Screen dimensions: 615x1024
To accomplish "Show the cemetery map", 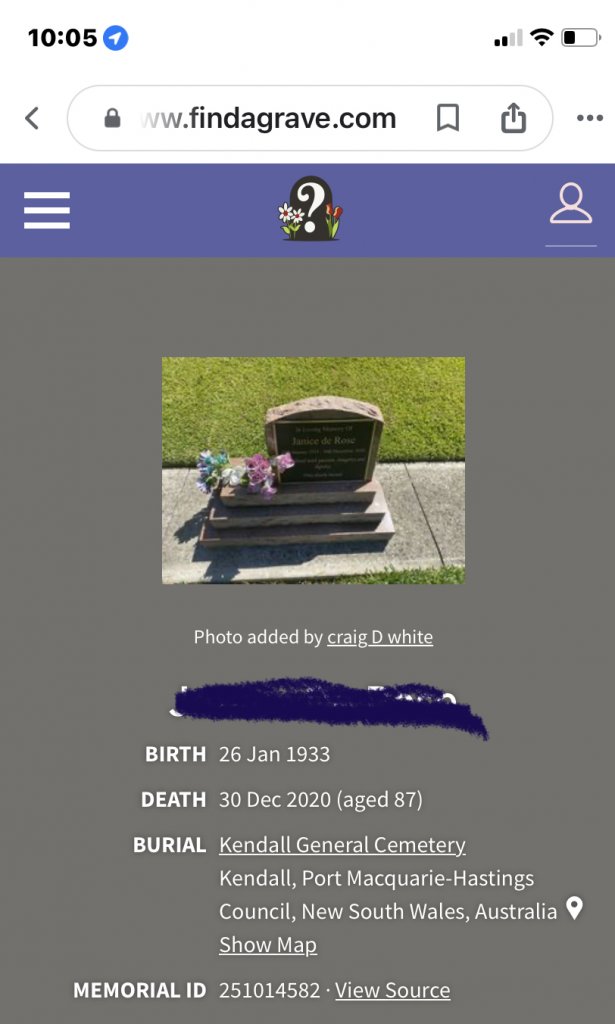I will [x=267, y=945].
